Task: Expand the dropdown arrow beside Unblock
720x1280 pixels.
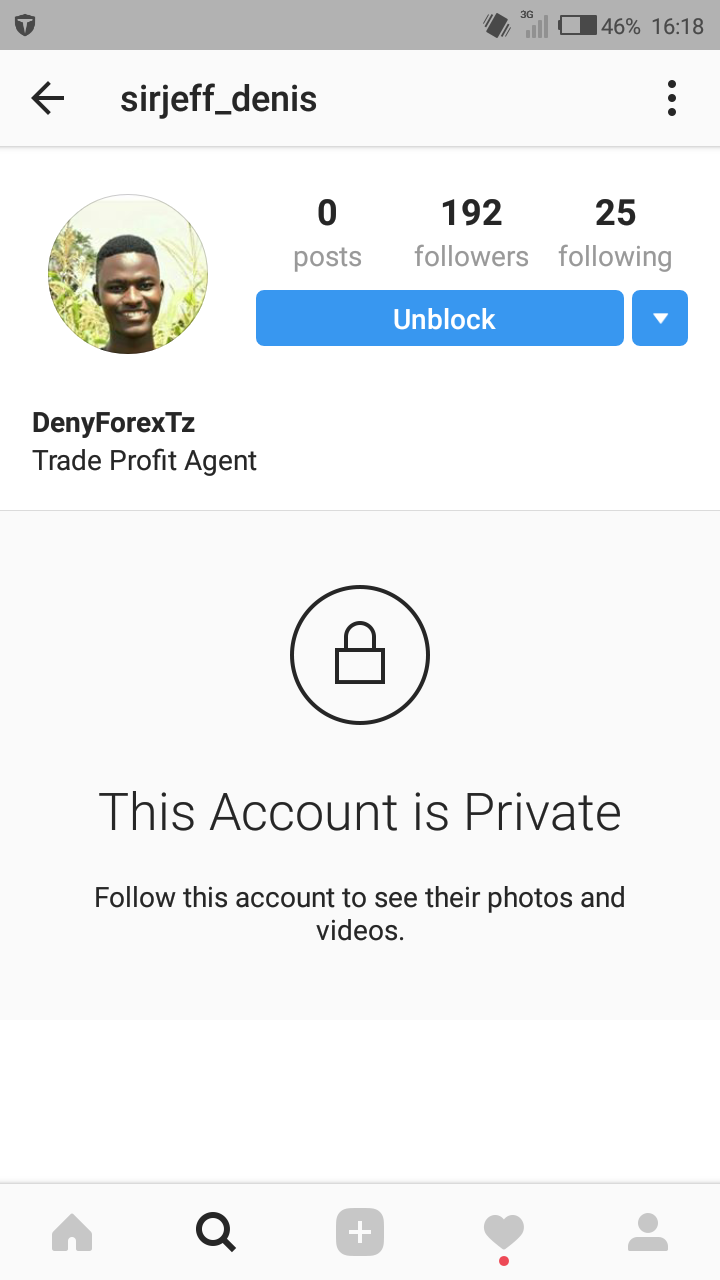Action: tap(660, 318)
